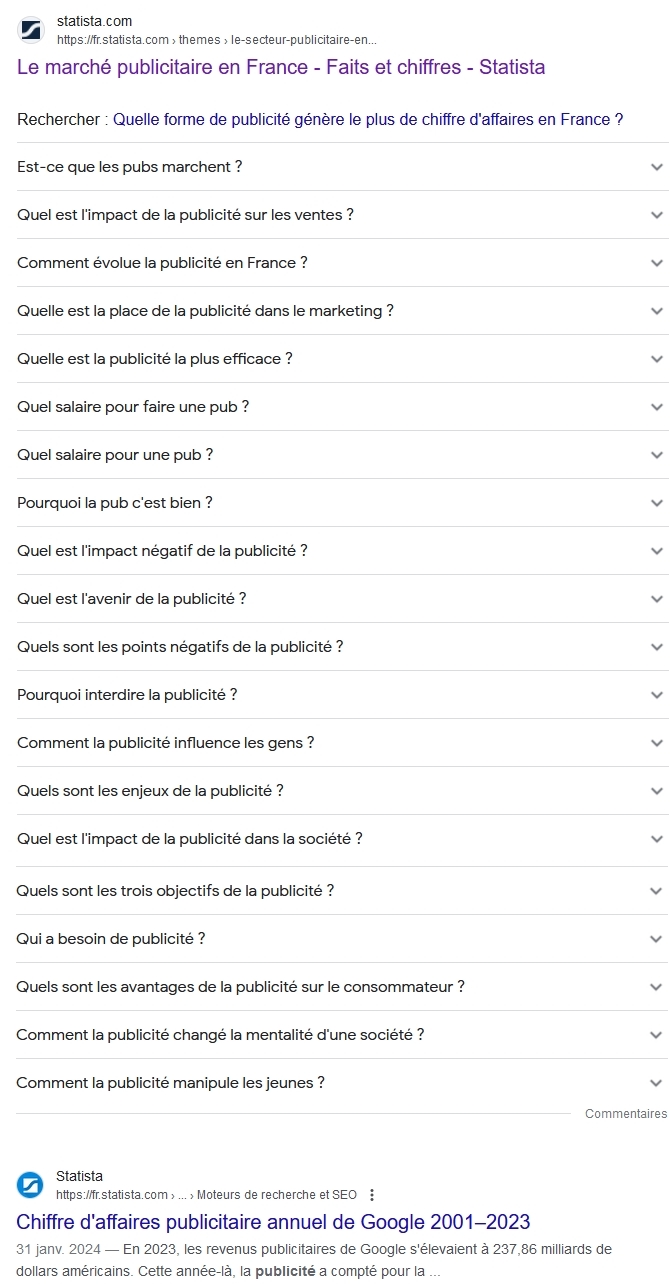Screen dimensions: 670x1284
Task: Expand 'Comment la publicité manipule les jeunes ?'
Action: [342, 1083]
